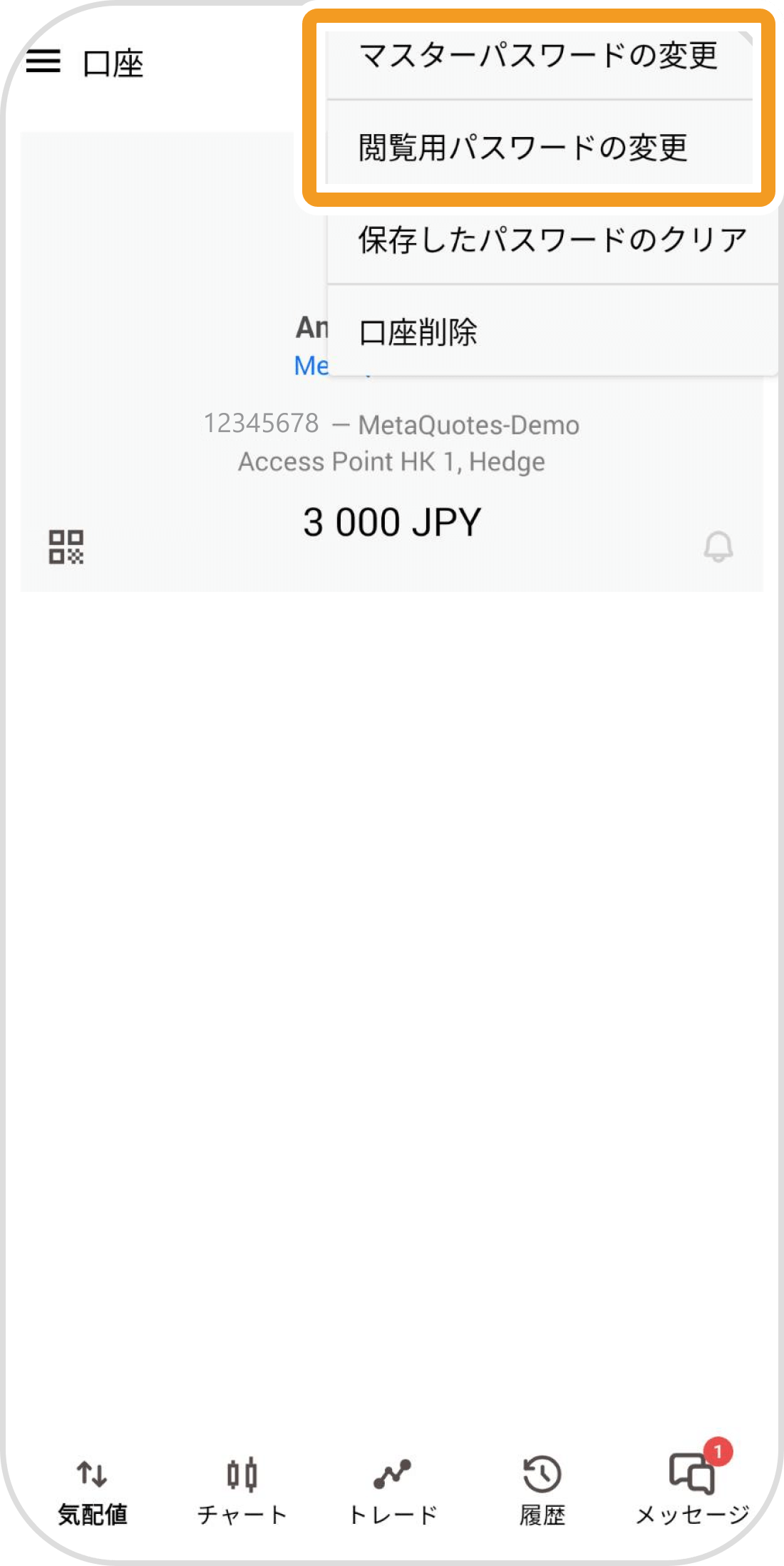This screenshot has height=1566, width=784.
Task: Tap the 3 000 JPY balance display
Action: point(391,521)
